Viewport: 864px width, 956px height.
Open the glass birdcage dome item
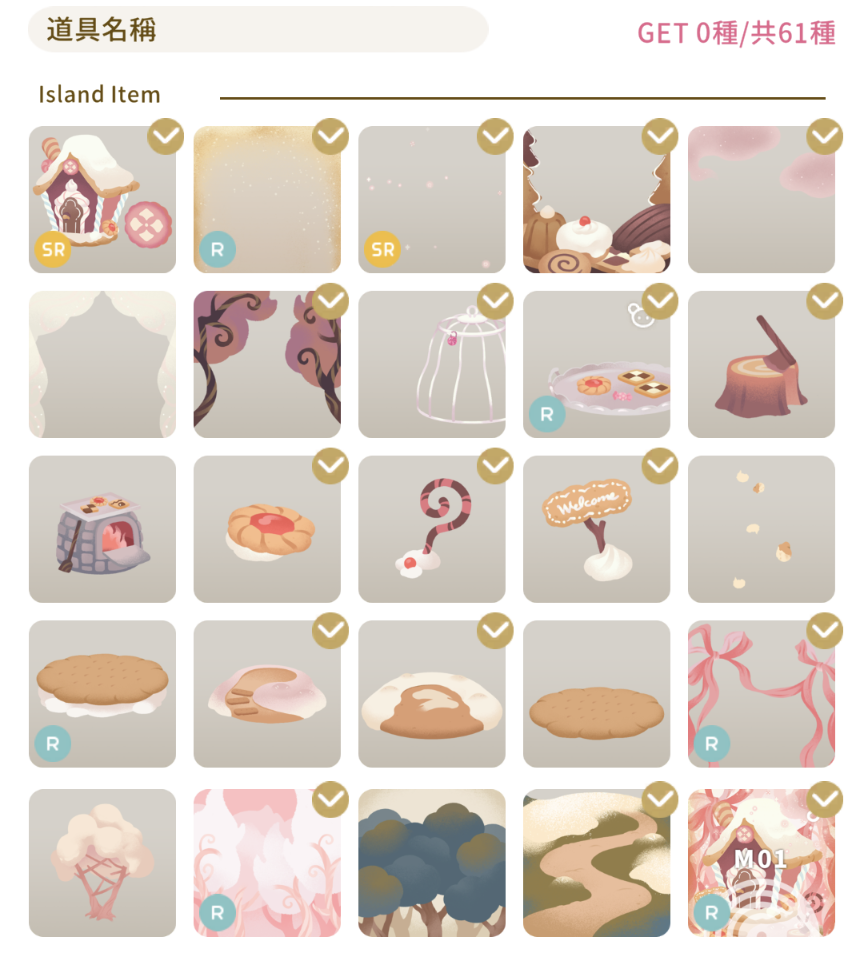[x=432, y=364]
